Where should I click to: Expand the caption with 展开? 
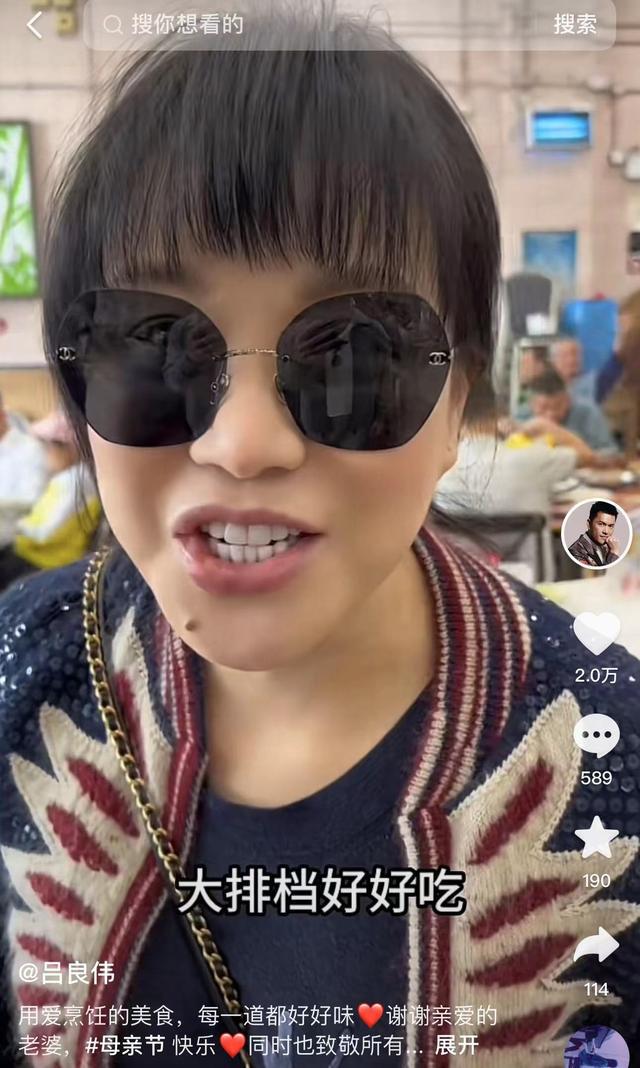point(457,1045)
